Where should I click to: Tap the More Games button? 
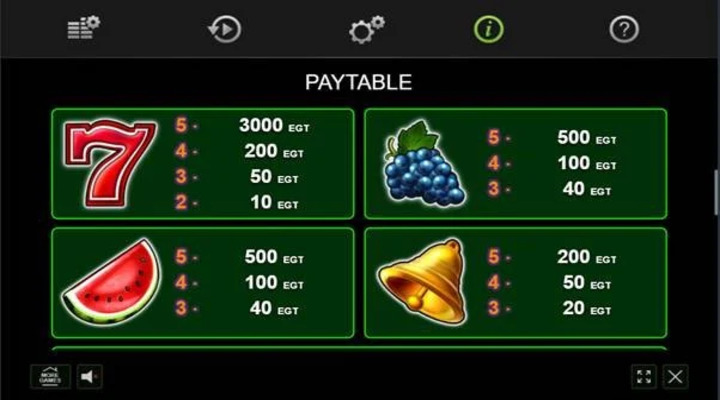point(50,377)
